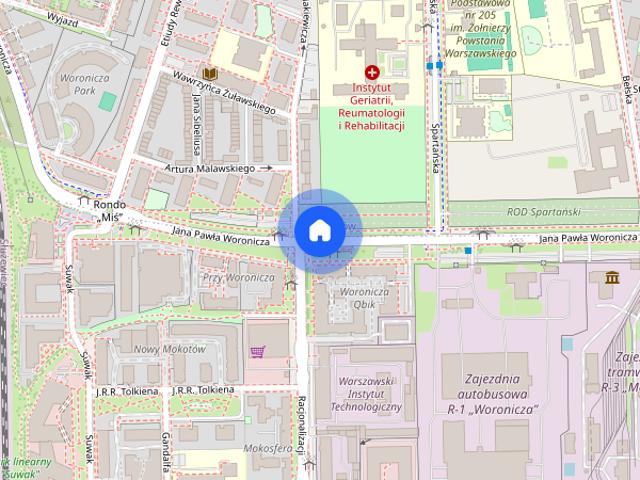Viewport: 640px width, 480px height.
Task: Tap the home location marker
Action: pos(319,231)
